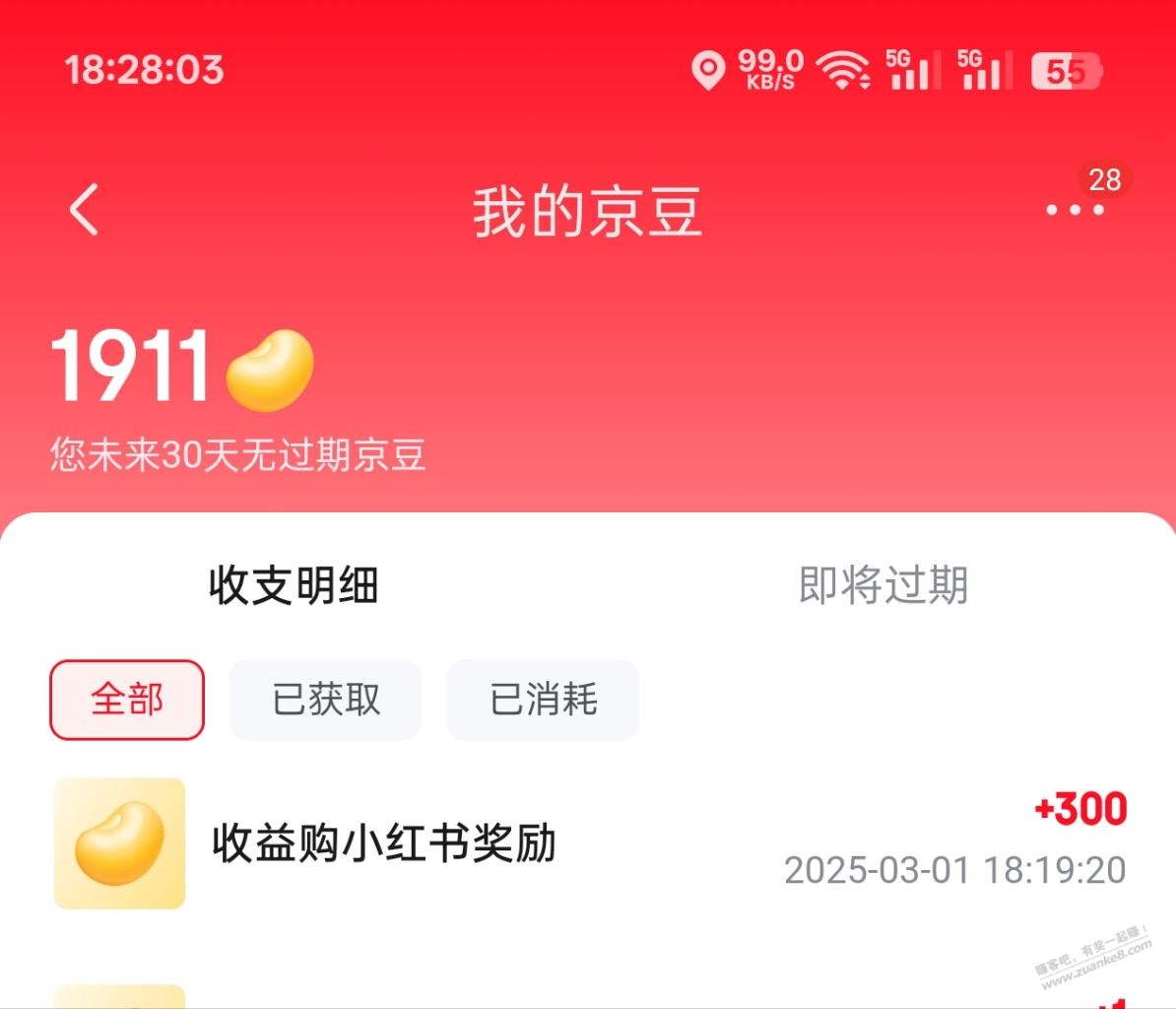Screen dimensions: 1176x1009
Task: Switch to 收支明细 tab
Action: [294, 585]
